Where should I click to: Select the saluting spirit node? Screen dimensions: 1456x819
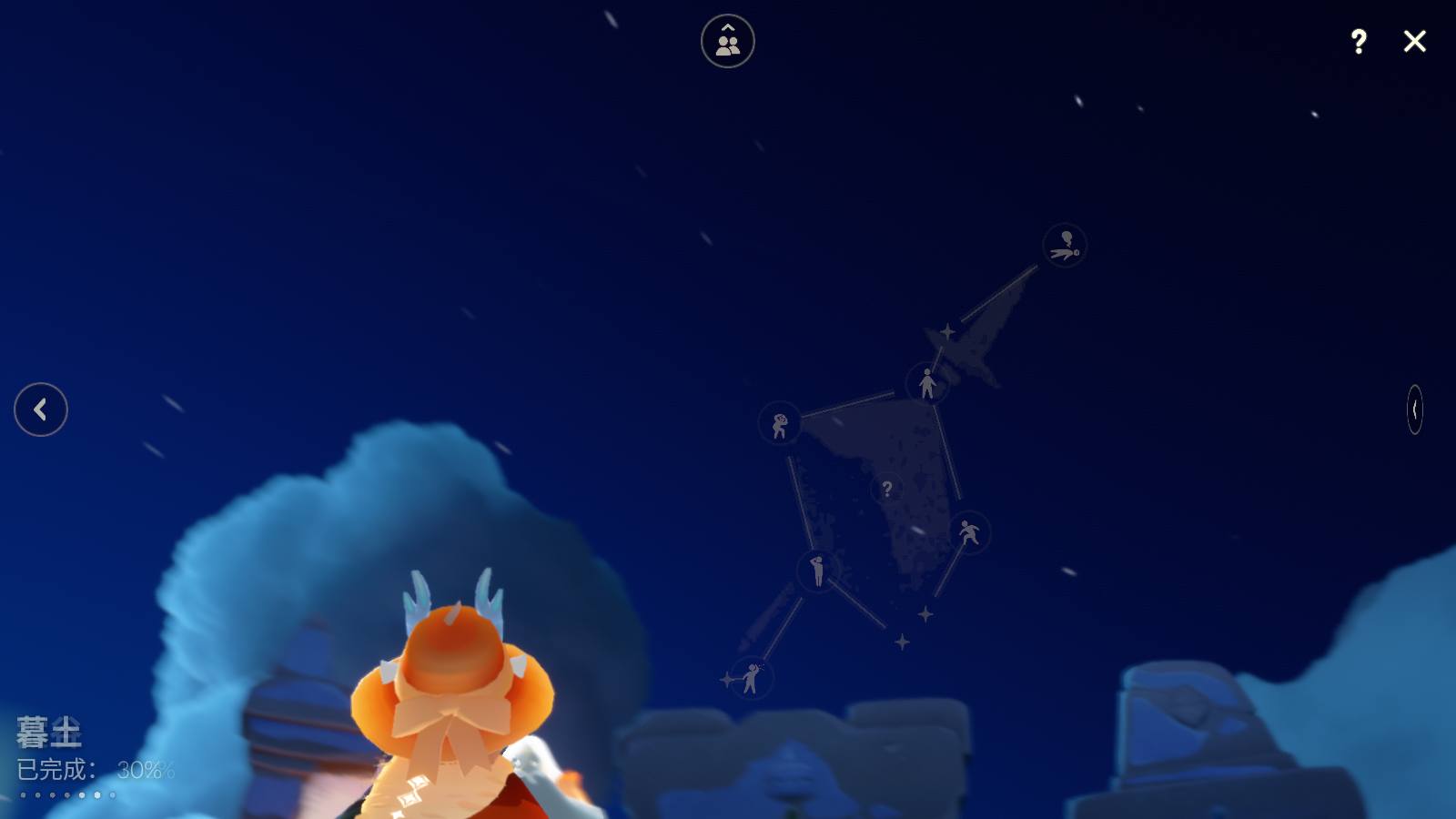[x=817, y=571]
